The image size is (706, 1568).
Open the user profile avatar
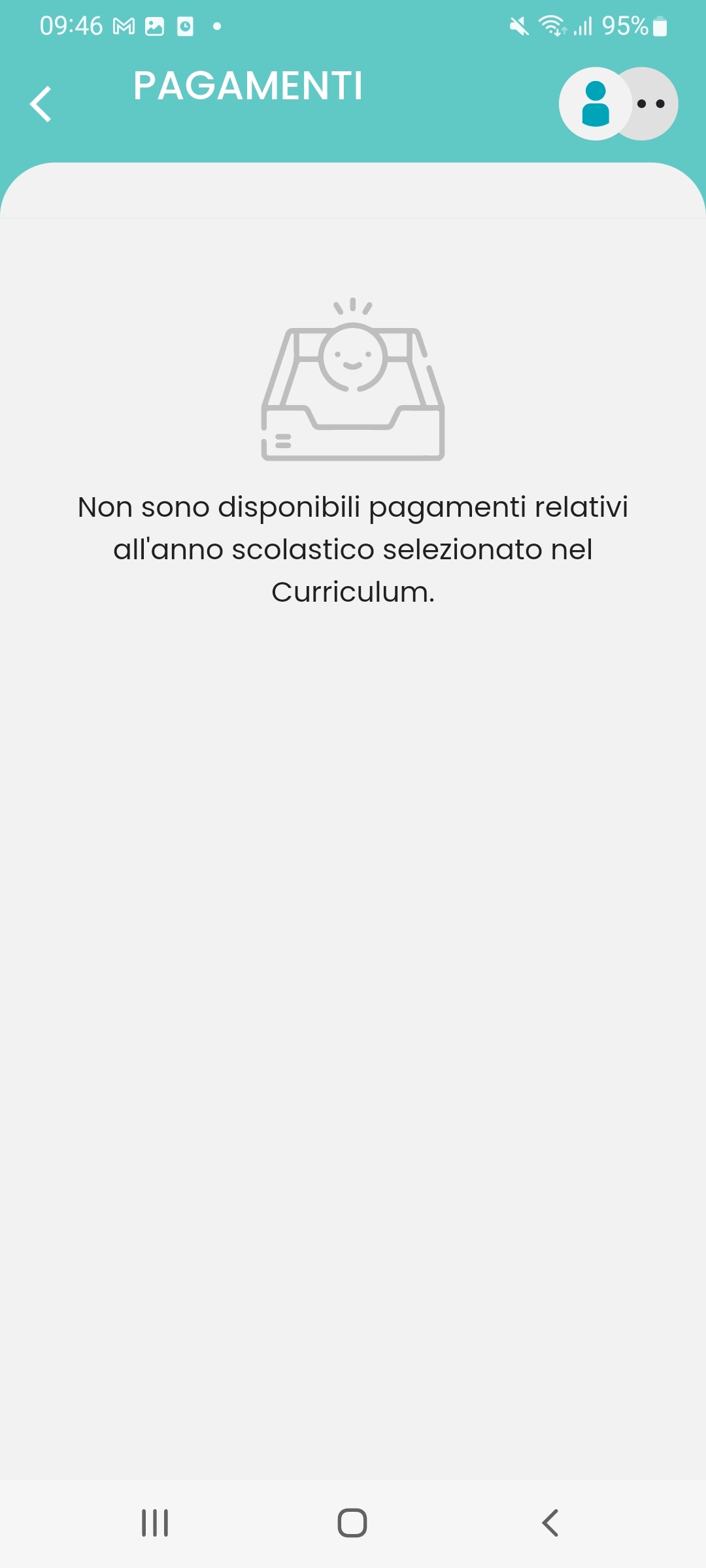tap(595, 104)
